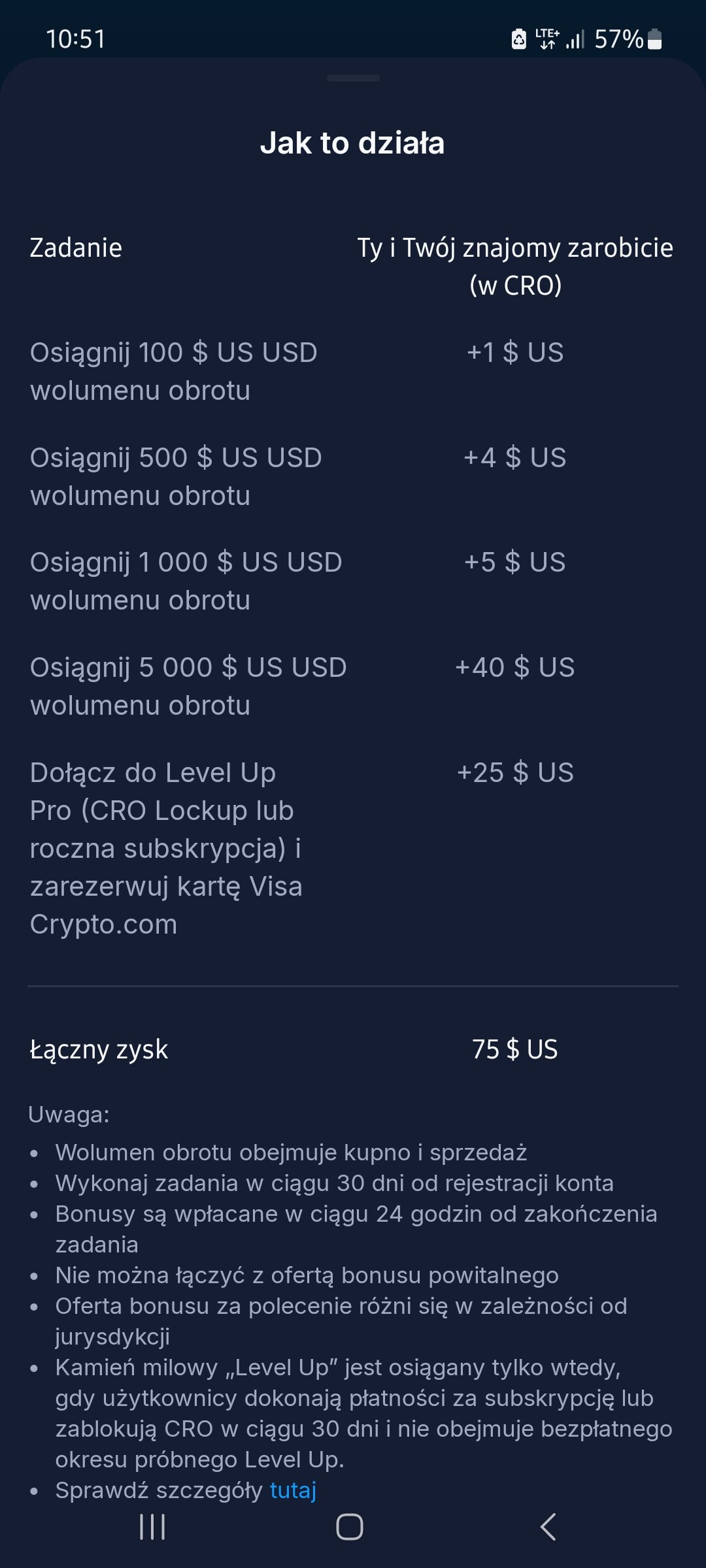Screen dimensions: 706x1568
Task: Go to the home screen
Action: 350,1527
